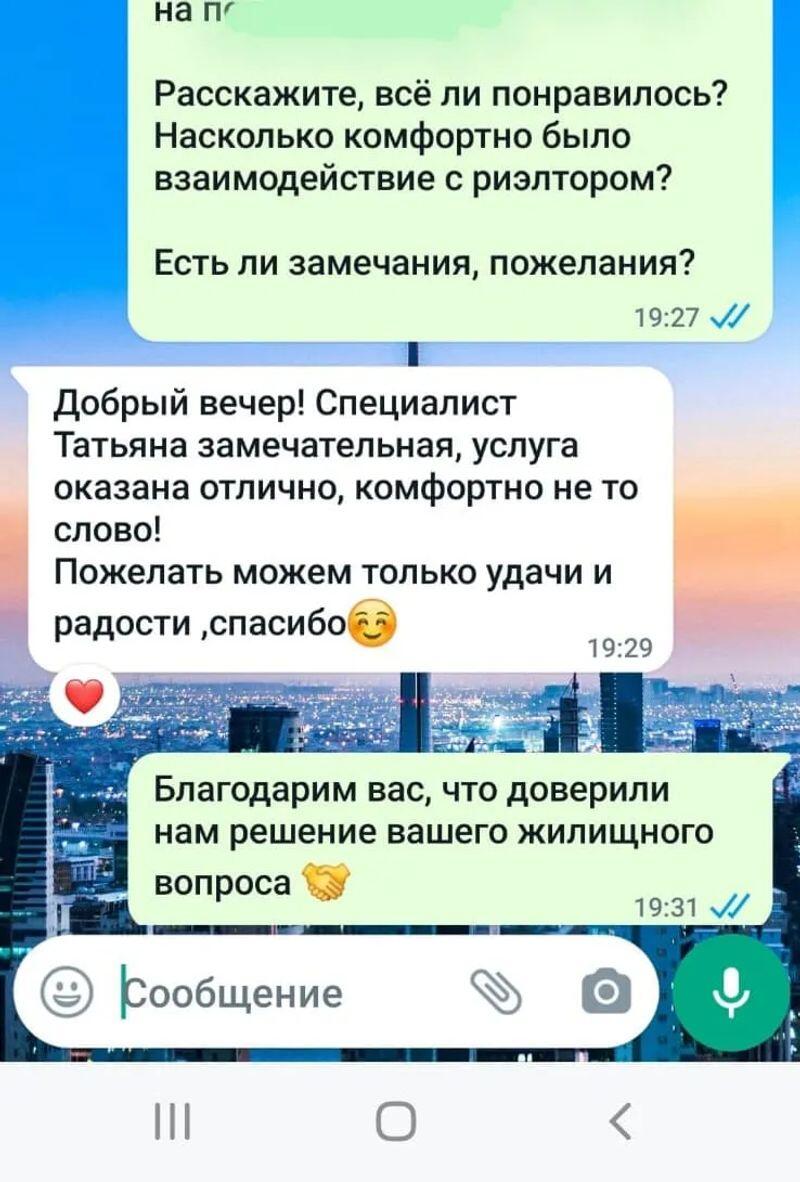View the heart reaction on Tatyana review message

85,694
